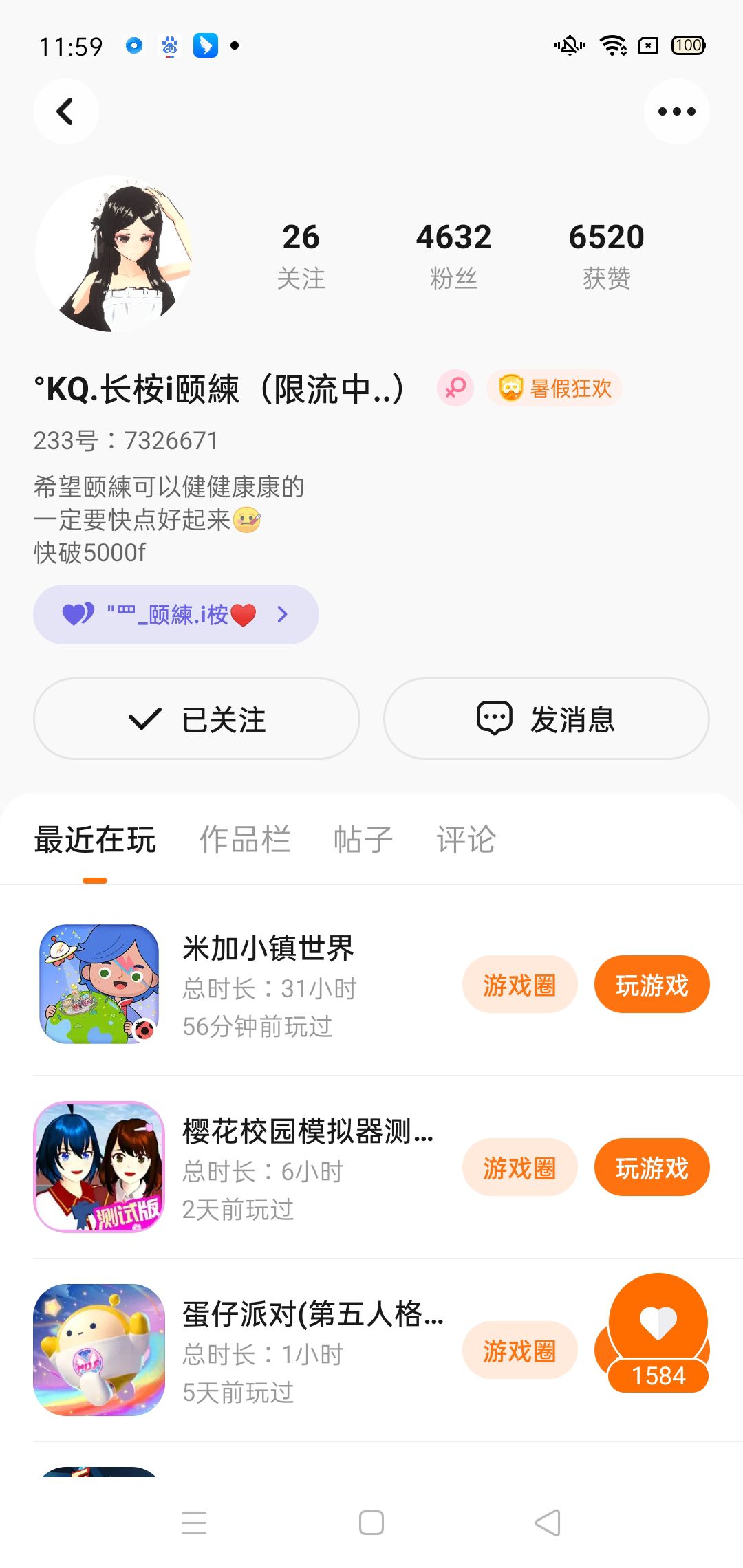The width and height of the screenshot is (743, 1568).
Task: Open 游戏圈 for 米加小镇世界
Action: tap(519, 985)
